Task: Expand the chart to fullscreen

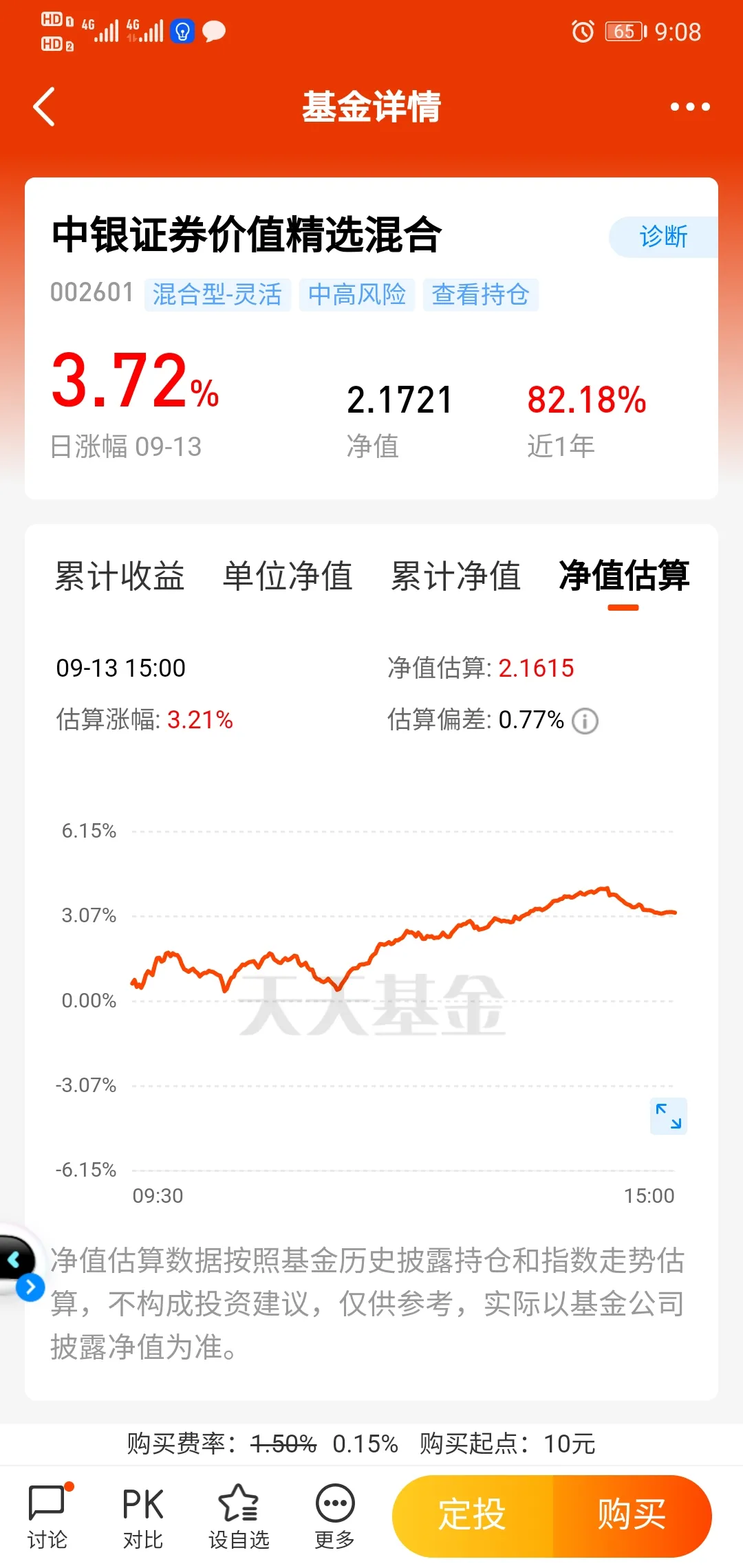Action: coord(668,1115)
